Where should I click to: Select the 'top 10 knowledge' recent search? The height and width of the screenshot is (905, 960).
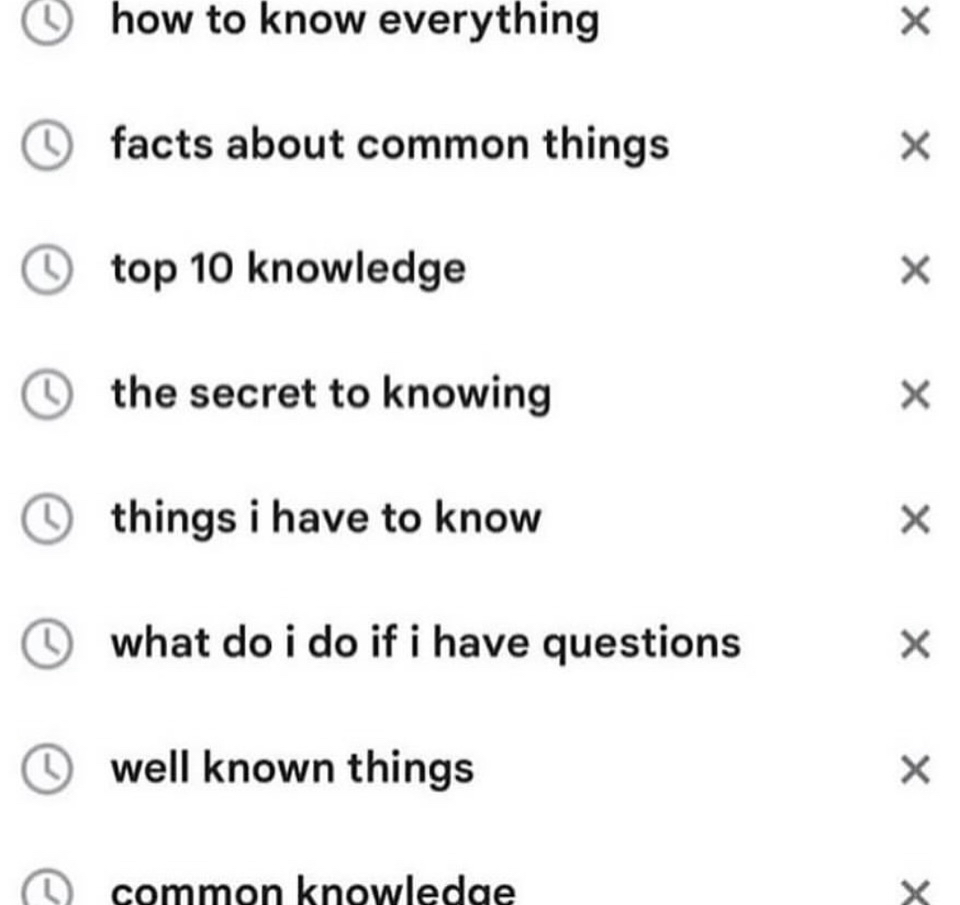(x=288, y=270)
